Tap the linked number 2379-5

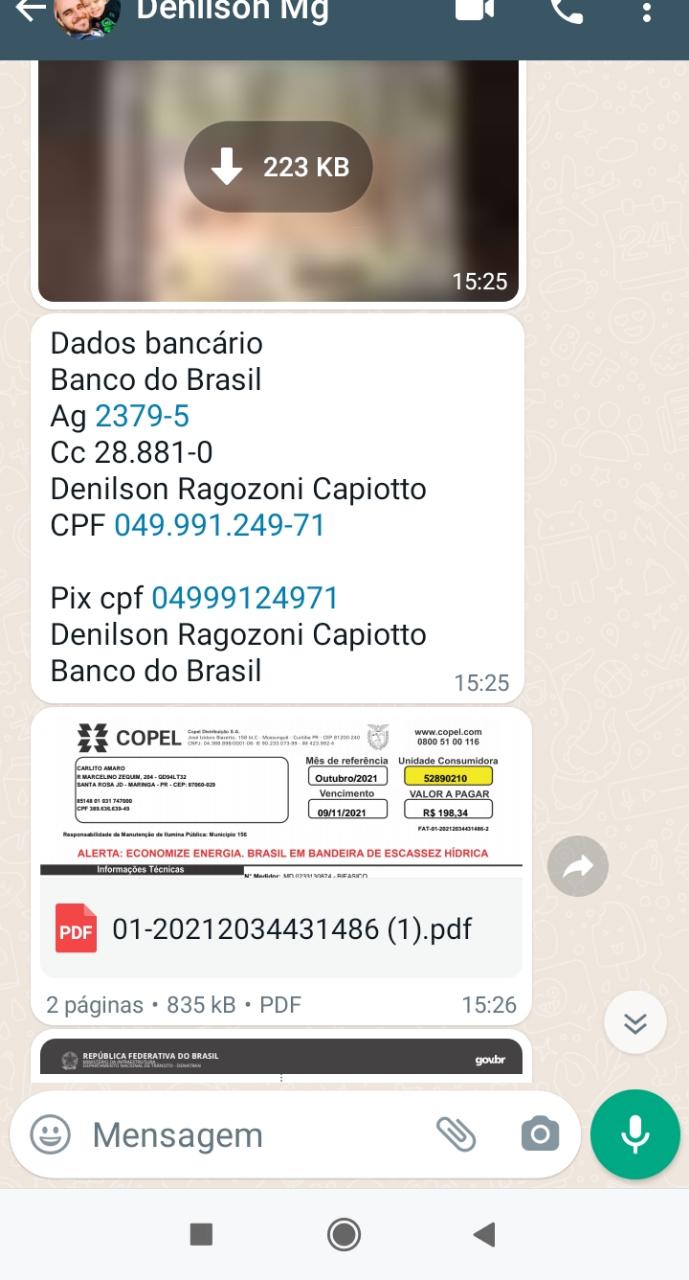[x=141, y=416]
